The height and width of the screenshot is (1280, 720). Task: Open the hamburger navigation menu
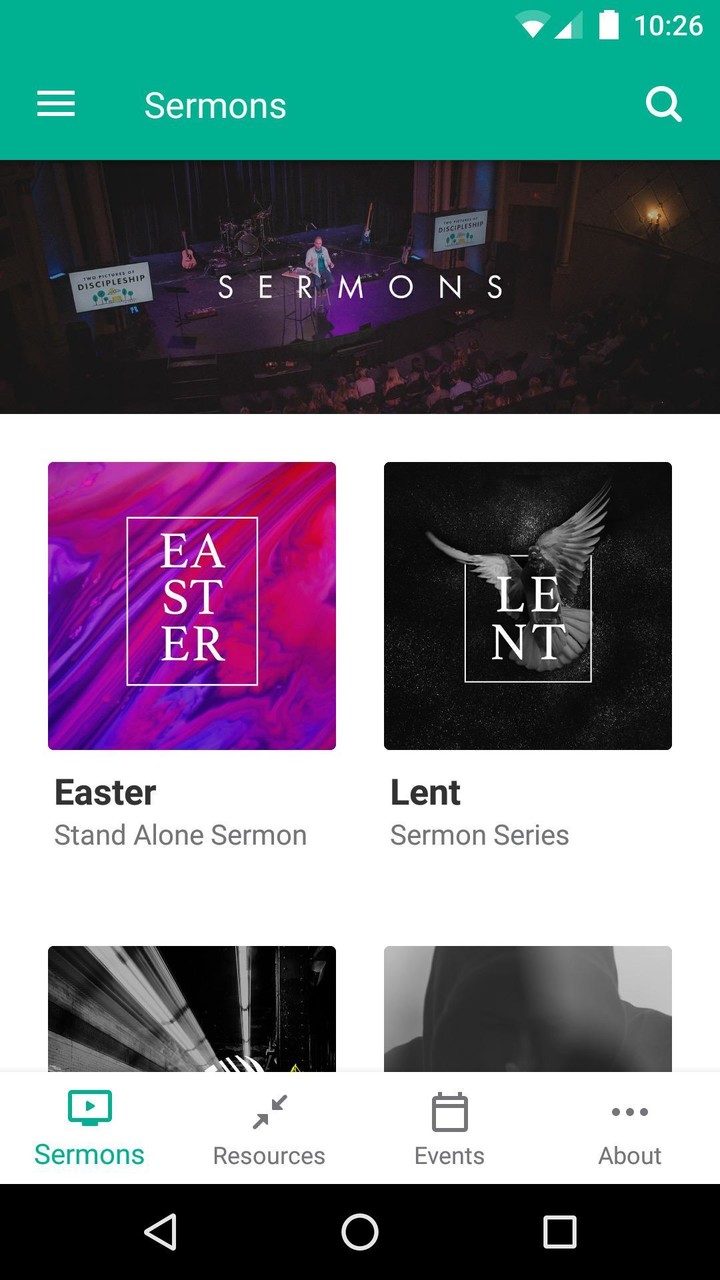56,104
